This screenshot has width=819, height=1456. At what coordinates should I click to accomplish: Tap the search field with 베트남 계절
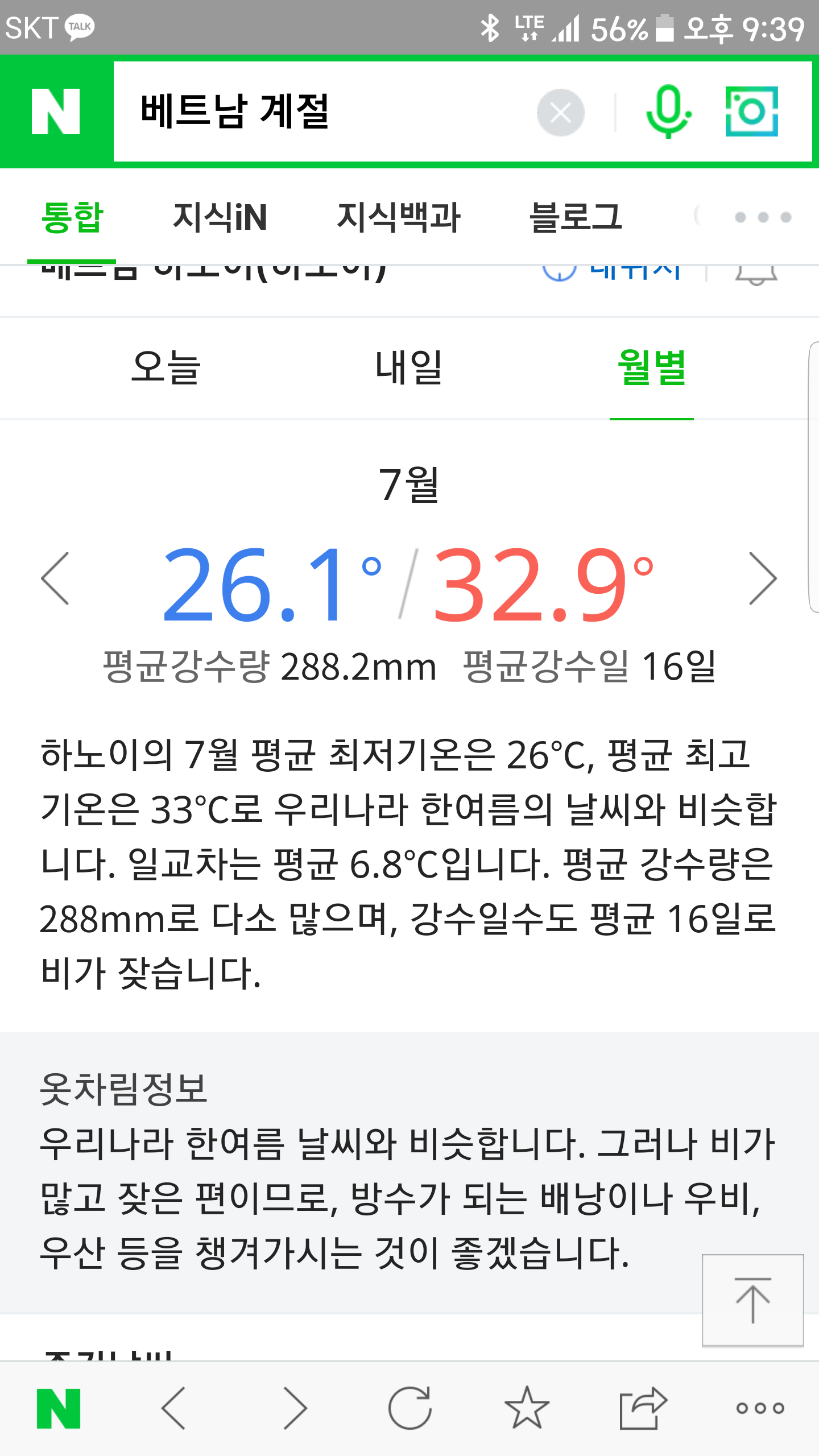point(318,111)
